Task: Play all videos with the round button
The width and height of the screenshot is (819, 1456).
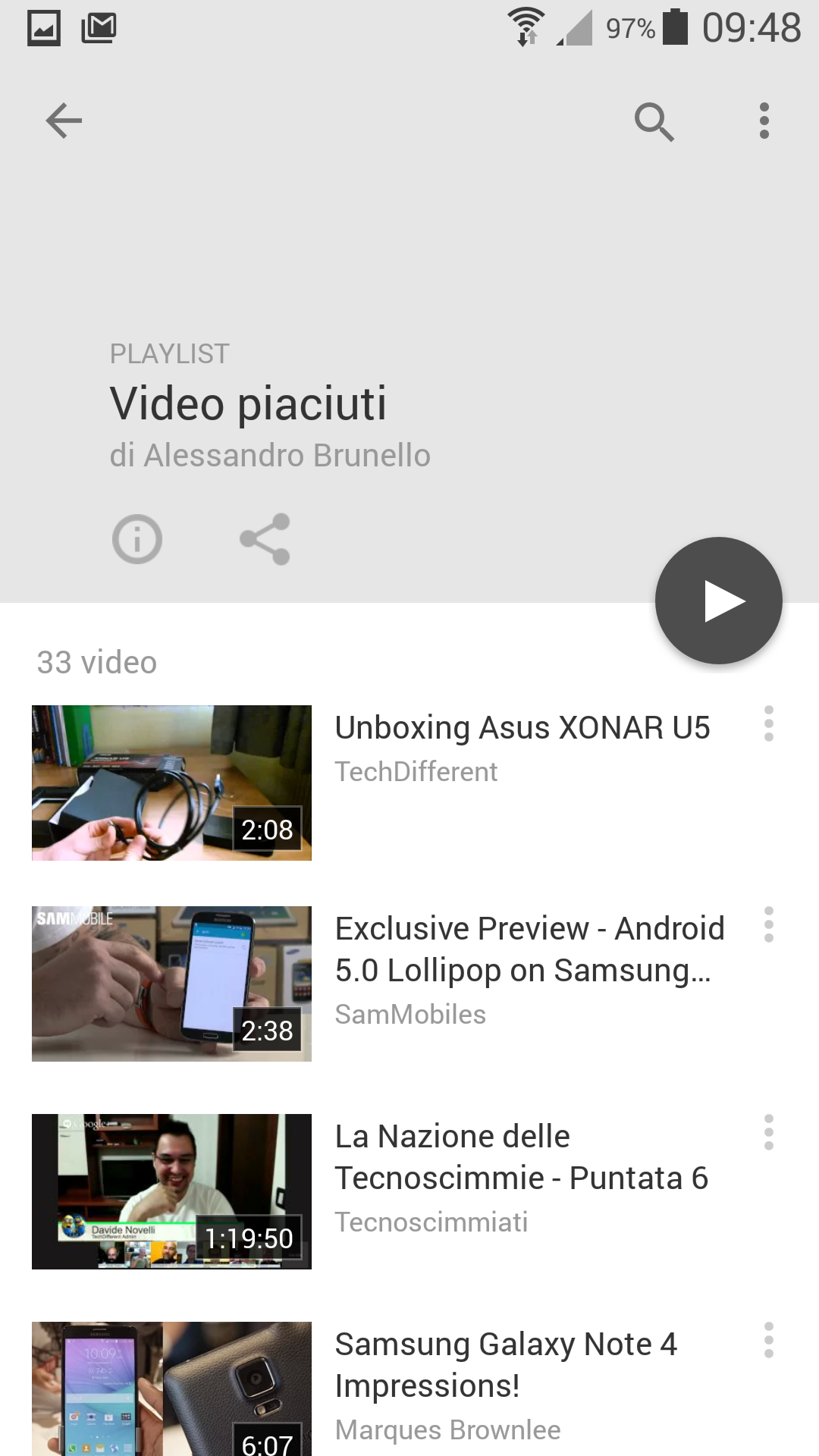Action: [x=719, y=601]
